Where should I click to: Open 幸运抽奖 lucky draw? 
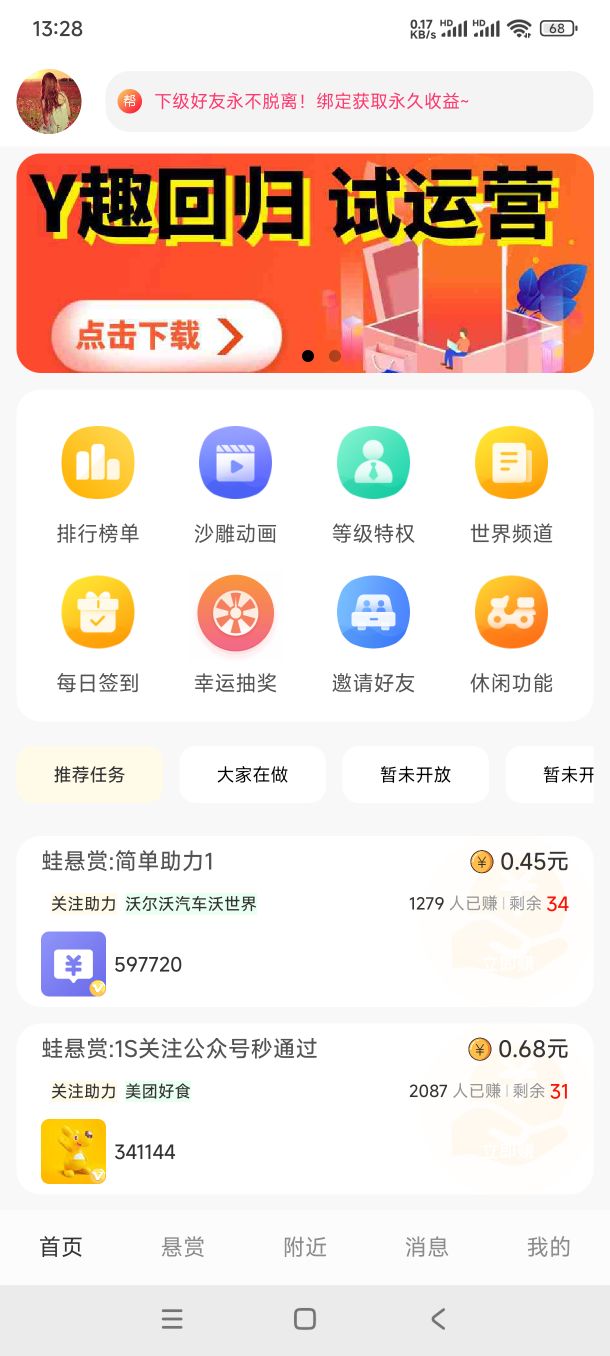[235, 634]
